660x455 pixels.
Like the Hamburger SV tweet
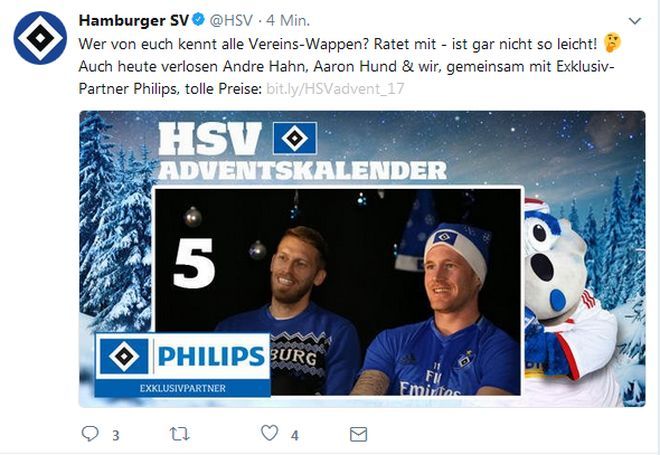click(x=269, y=434)
